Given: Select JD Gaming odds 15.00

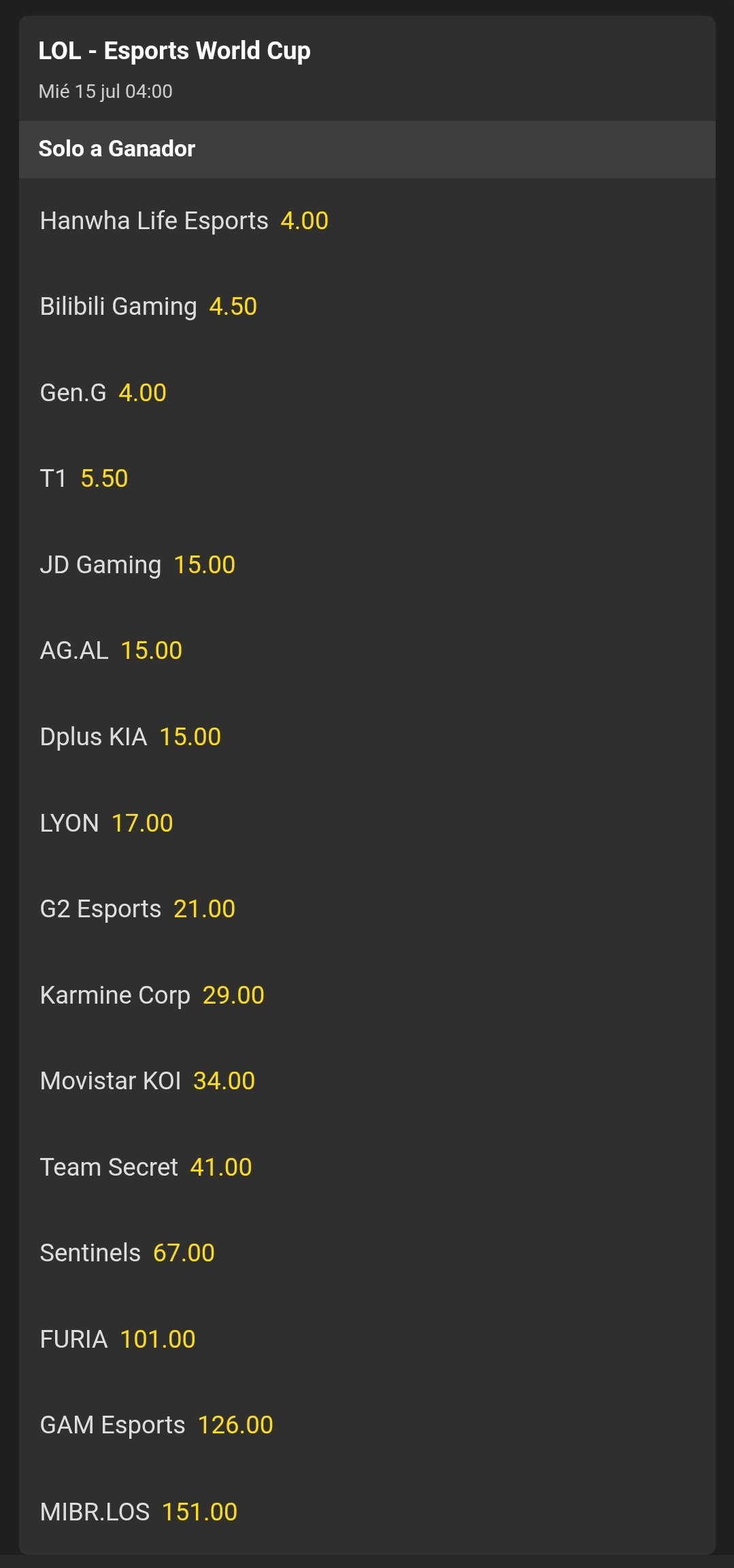Looking at the screenshot, I should pyautogui.click(x=367, y=565).
